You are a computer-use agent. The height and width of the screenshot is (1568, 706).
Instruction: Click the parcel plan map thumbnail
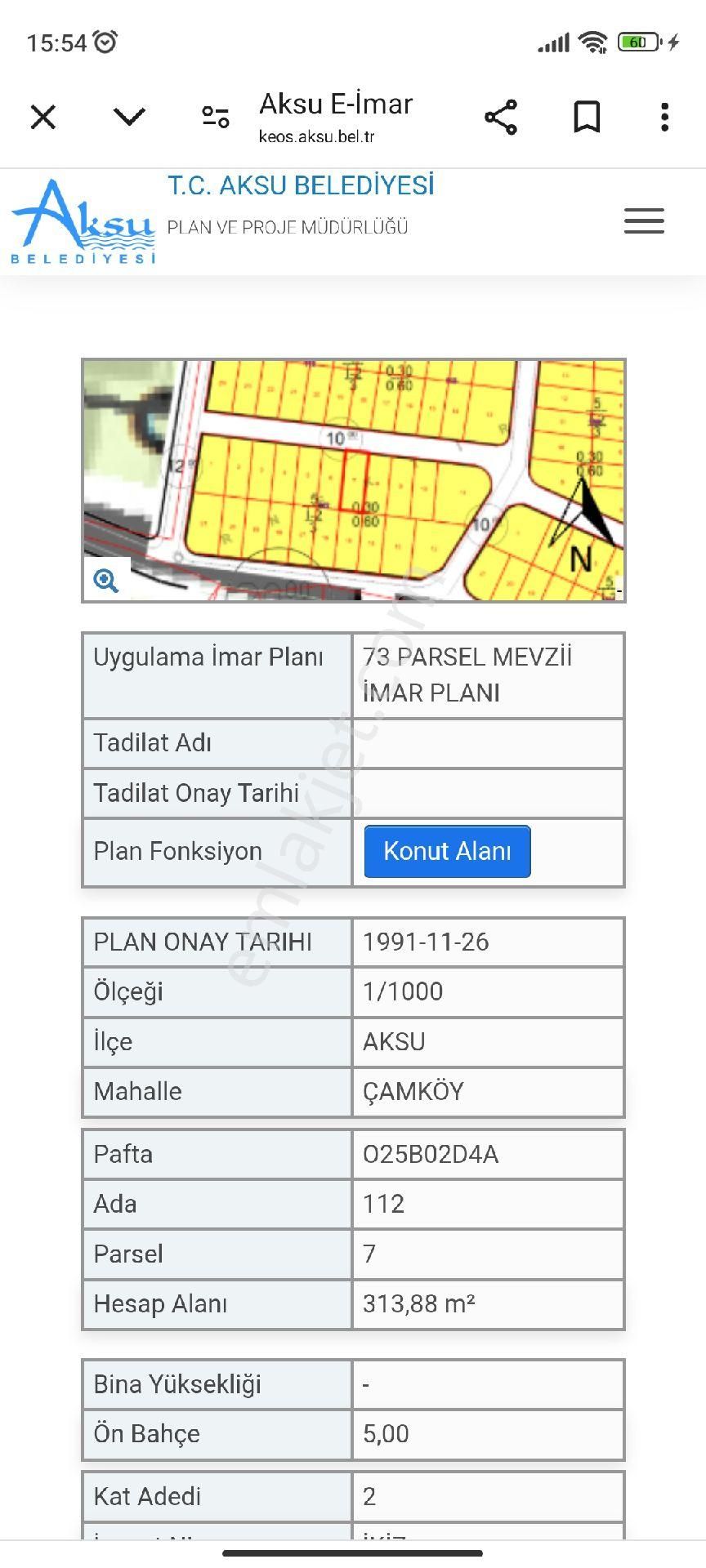[353, 480]
